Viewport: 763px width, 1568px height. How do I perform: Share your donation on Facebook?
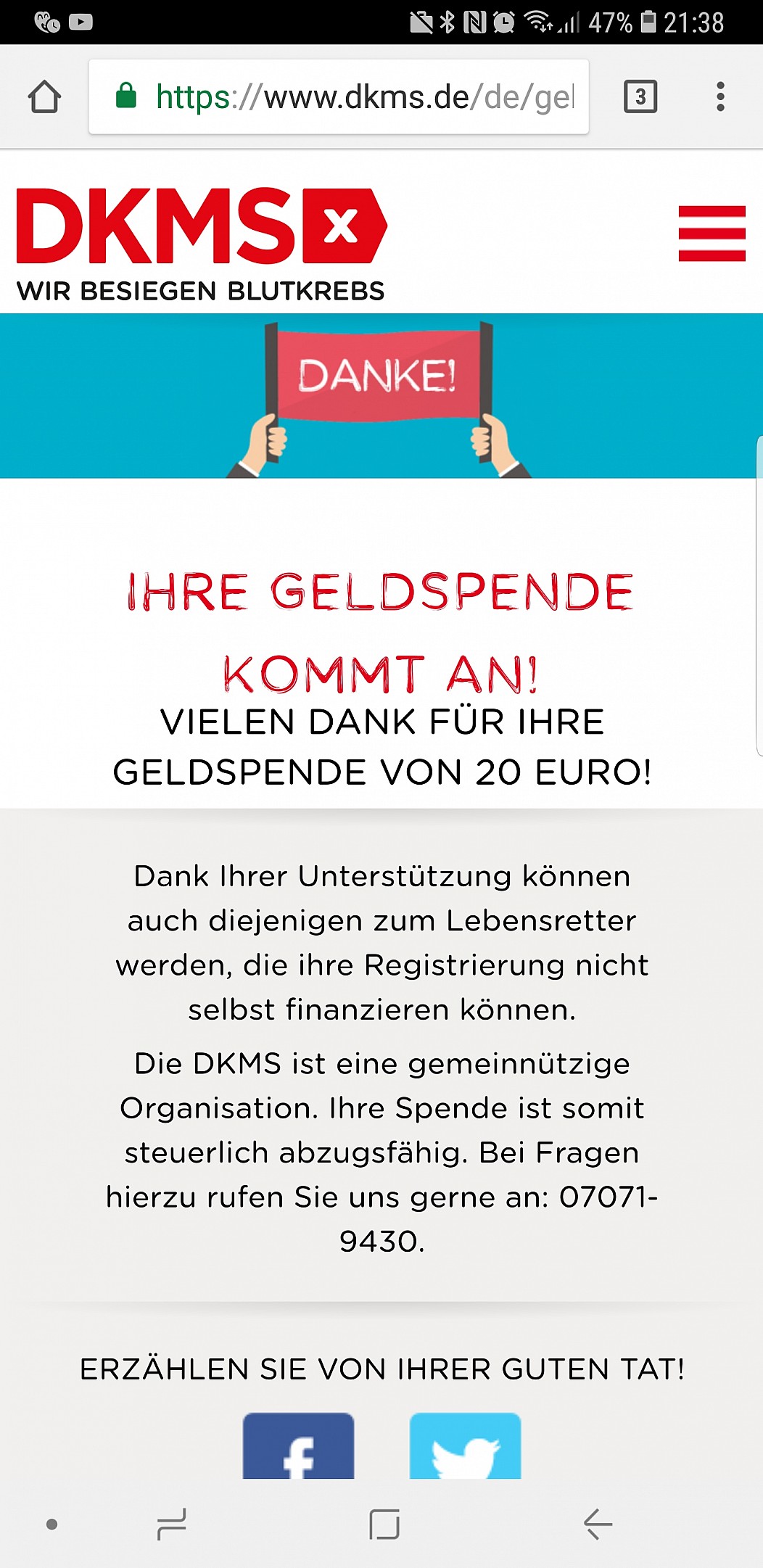(298, 1445)
